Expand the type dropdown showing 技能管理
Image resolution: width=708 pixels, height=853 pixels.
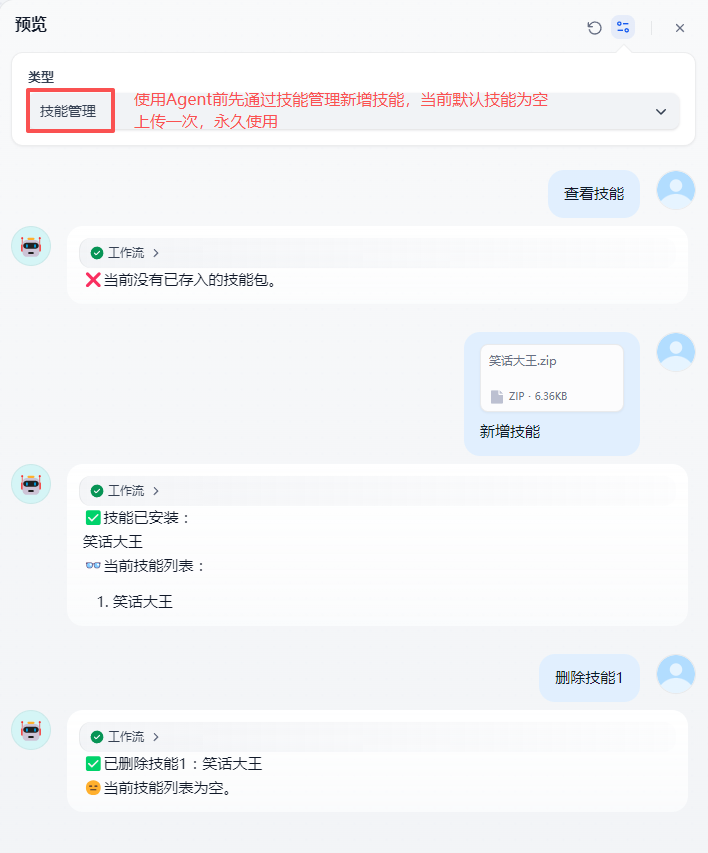click(x=660, y=112)
